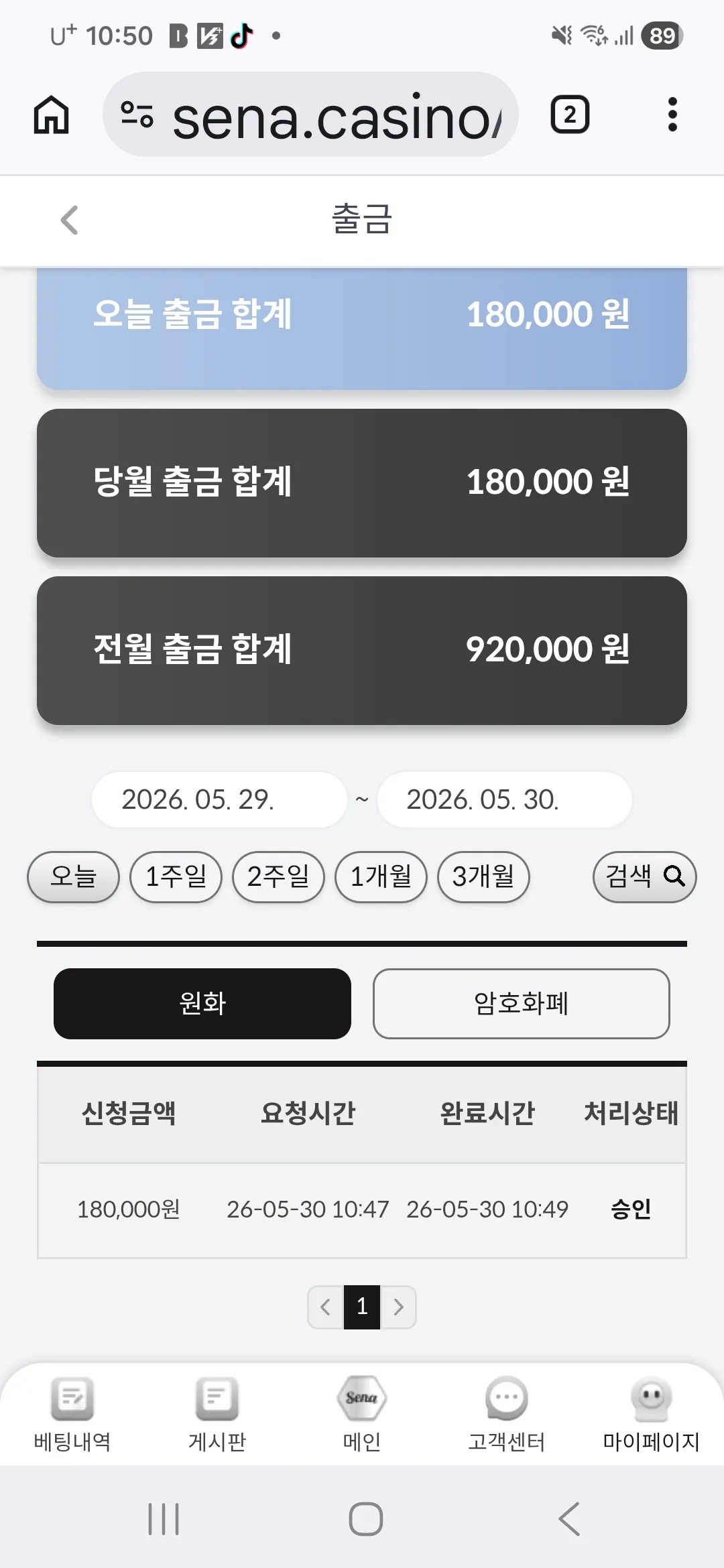Open the browser overflow menu
This screenshot has height=1568, width=724.
pos(672,115)
